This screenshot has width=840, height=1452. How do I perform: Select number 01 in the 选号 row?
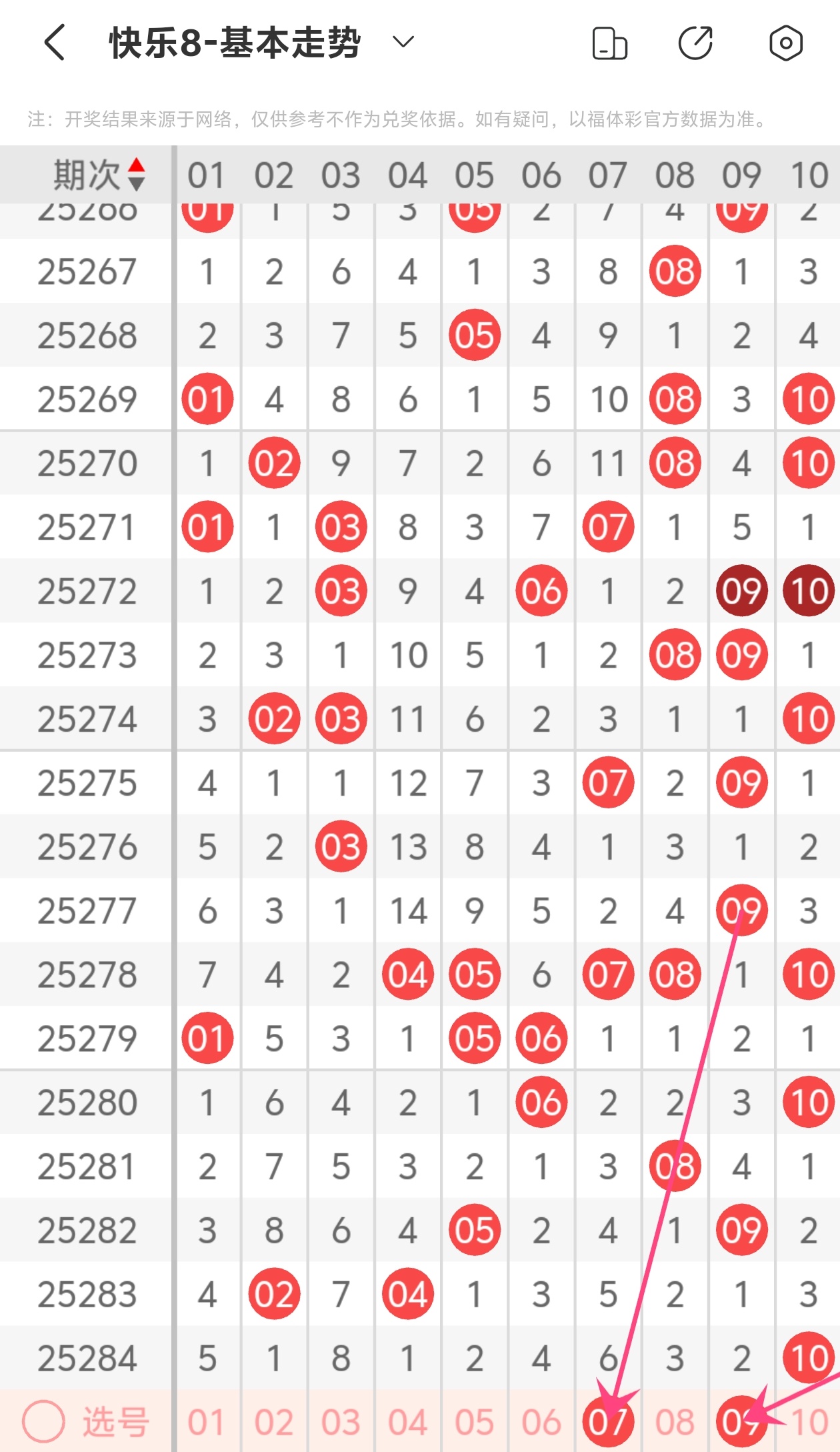pyautogui.click(x=207, y=1422)
